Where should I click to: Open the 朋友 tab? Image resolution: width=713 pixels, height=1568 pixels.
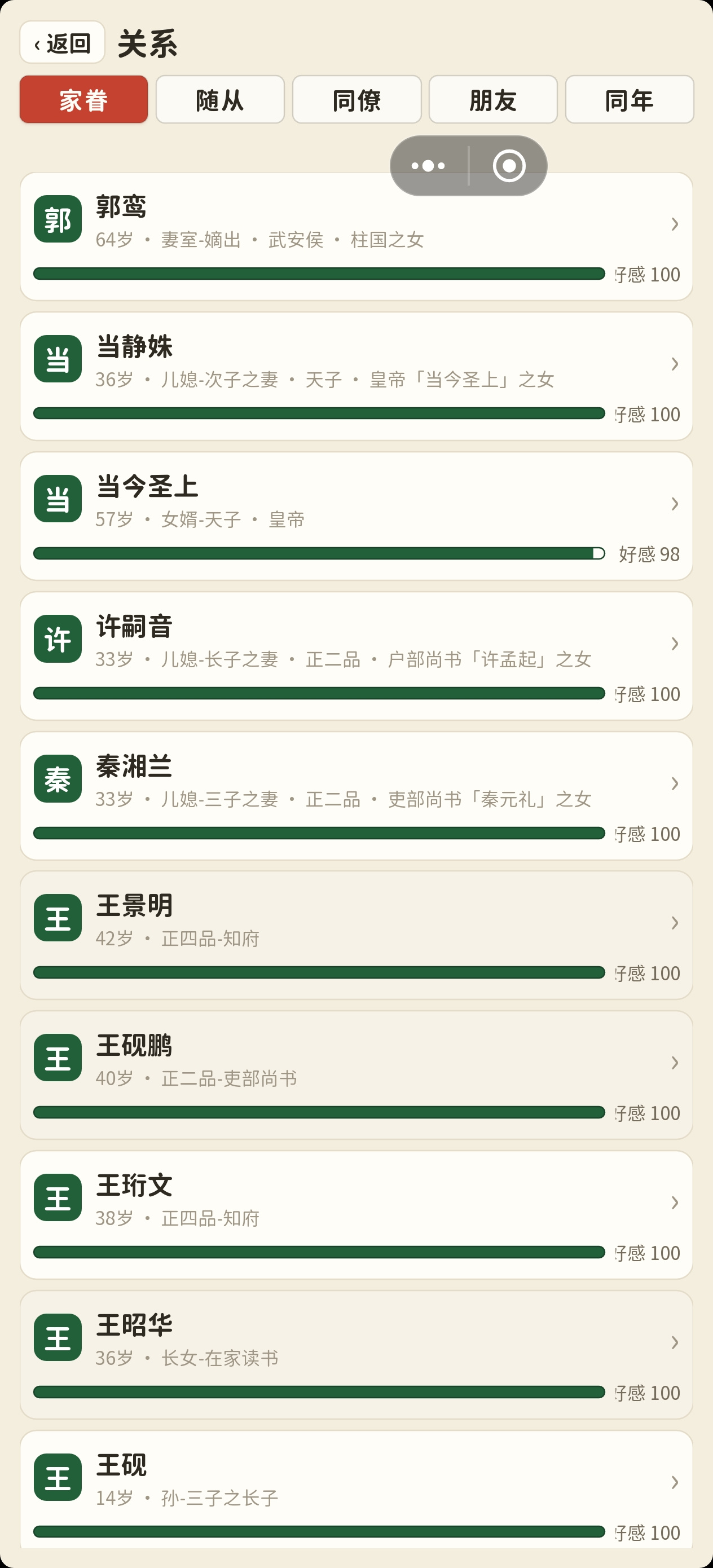pyautogui.click(x=493, y=100)
